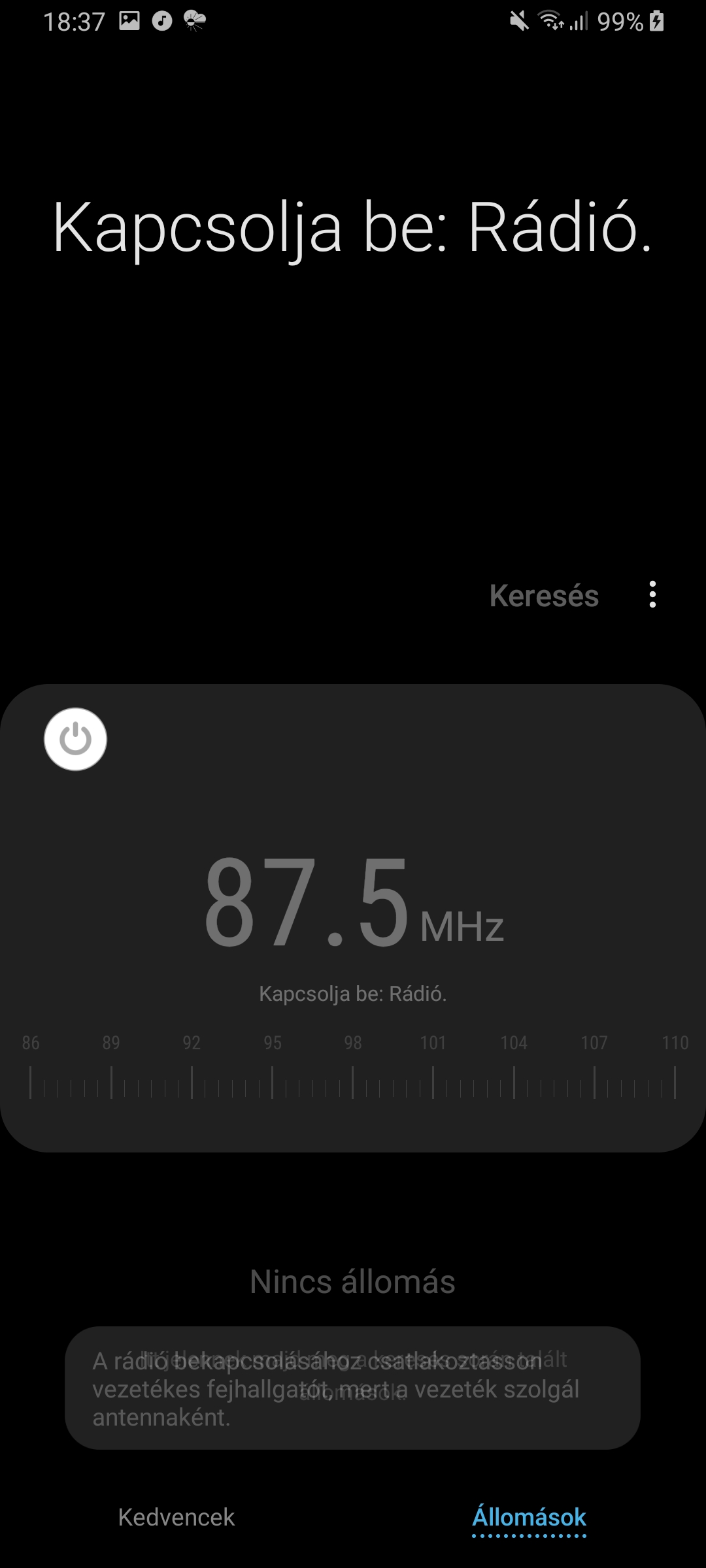Tap Keresés to scan stations
This screenshot has width=706, height=1568.
coord(544,595)
